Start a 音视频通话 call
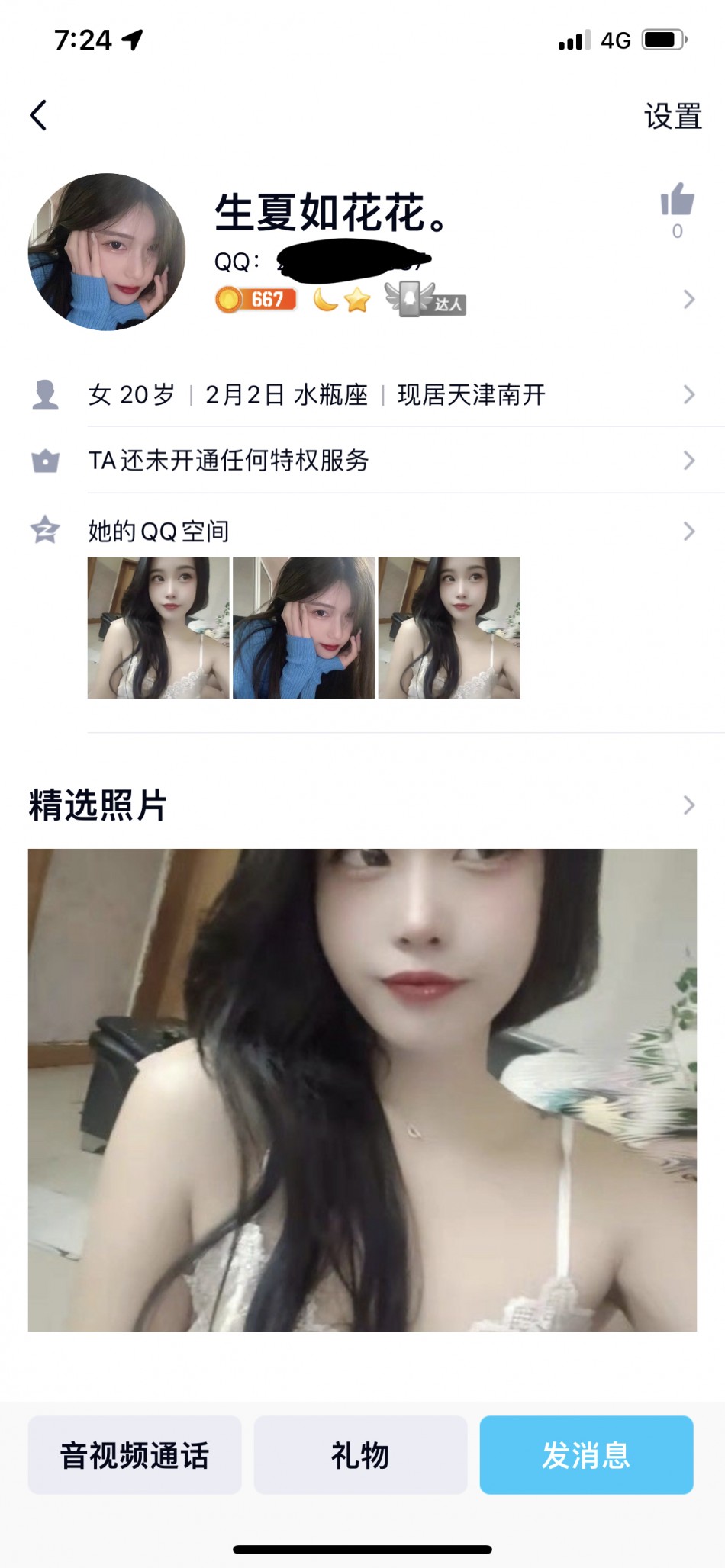The width and height of the screenshot is (725, 1568). click(134, 1454)
